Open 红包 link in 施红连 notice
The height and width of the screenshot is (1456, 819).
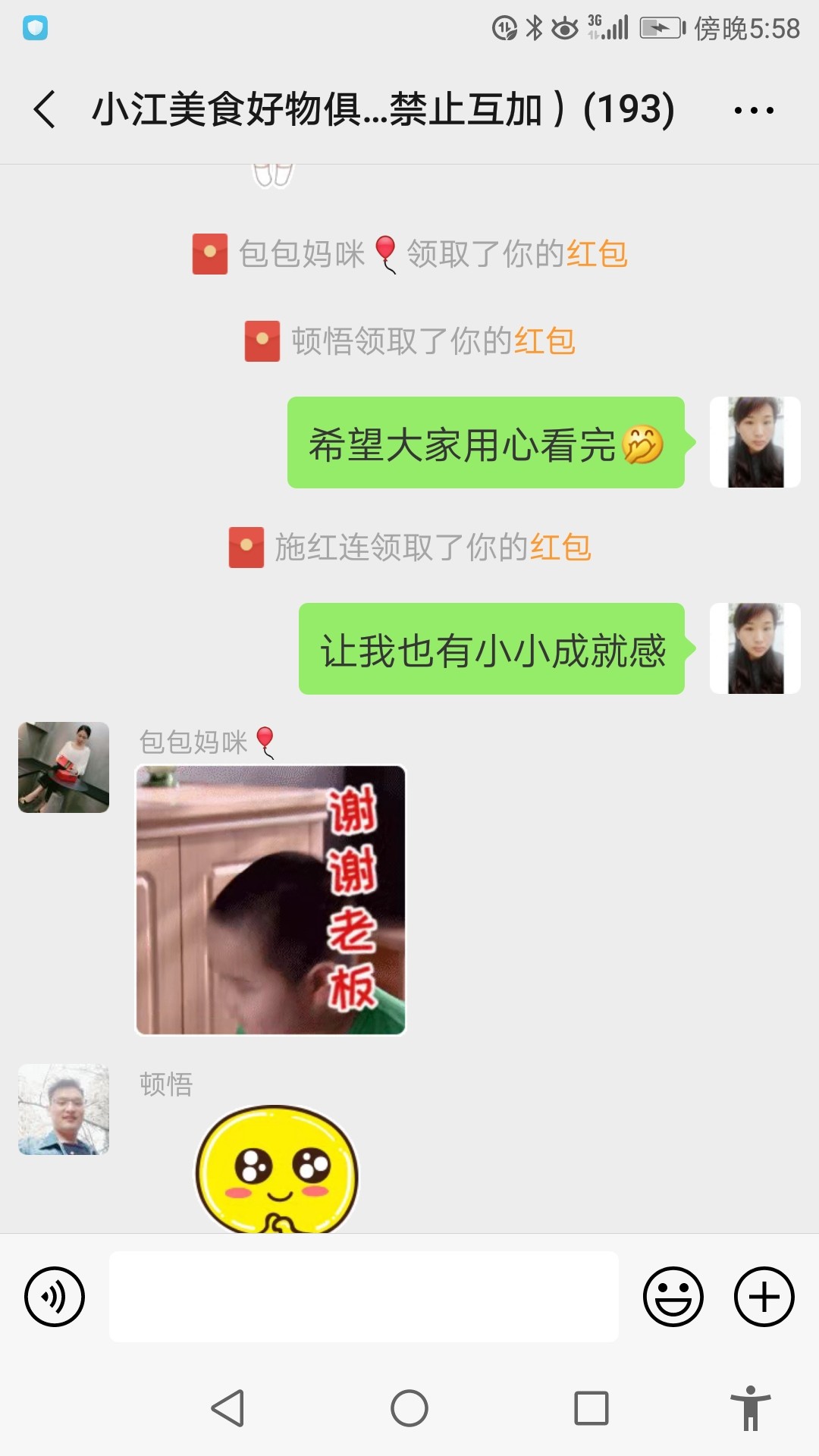[x=560, y=547]
